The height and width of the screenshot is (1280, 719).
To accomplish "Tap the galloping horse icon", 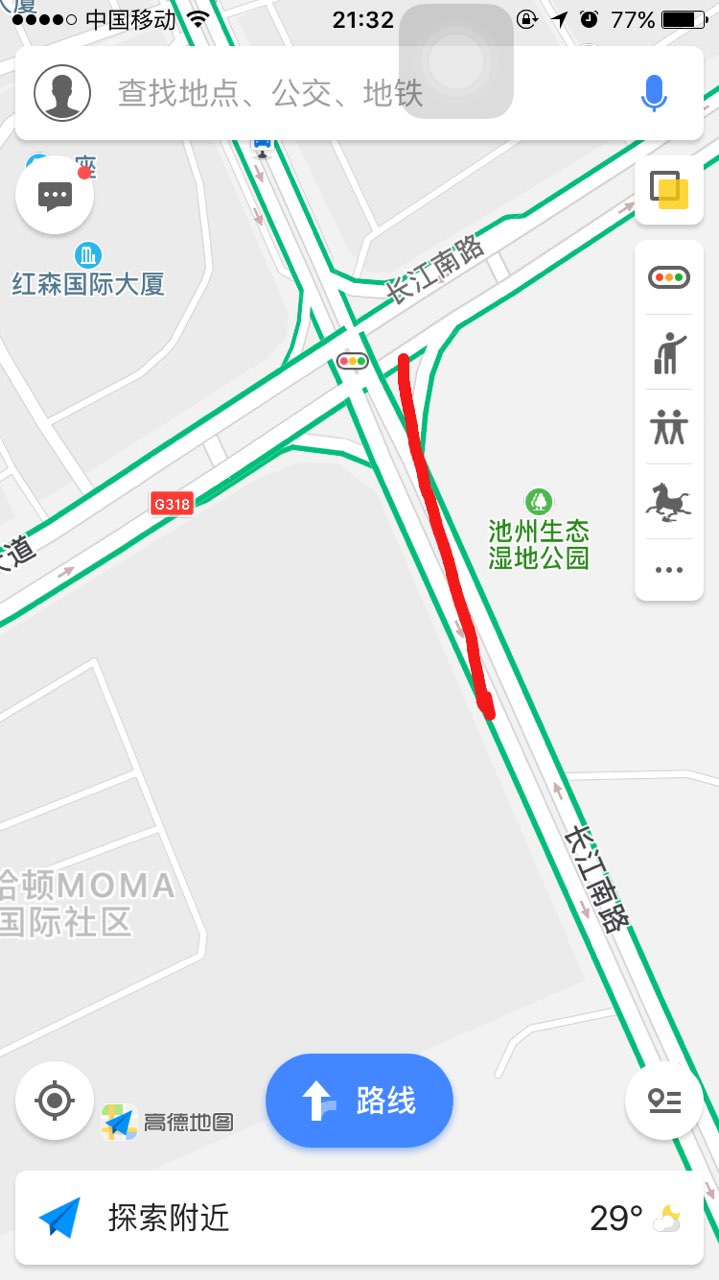I will 668,502.
